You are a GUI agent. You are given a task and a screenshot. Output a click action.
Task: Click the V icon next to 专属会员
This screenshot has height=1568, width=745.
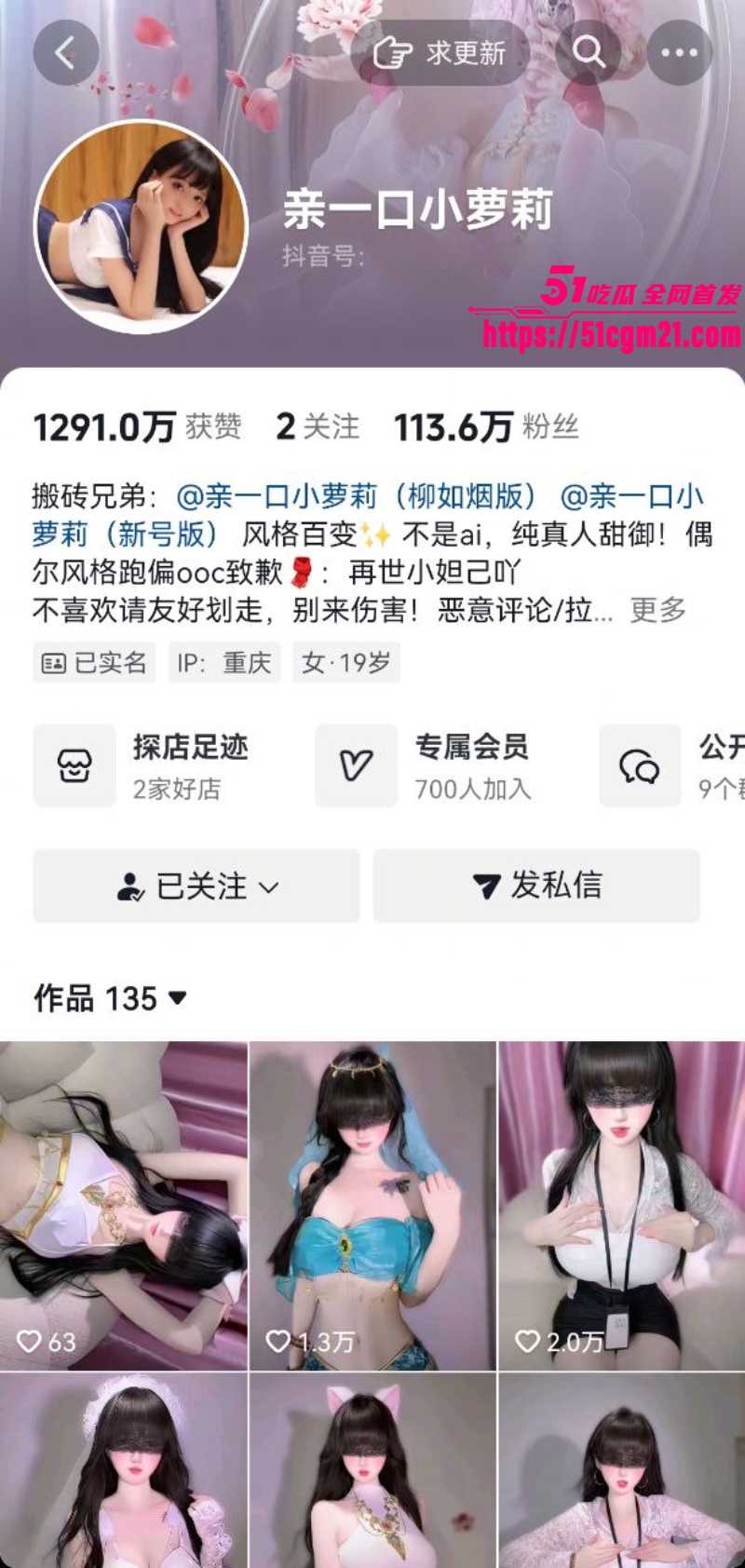point(357,765)
